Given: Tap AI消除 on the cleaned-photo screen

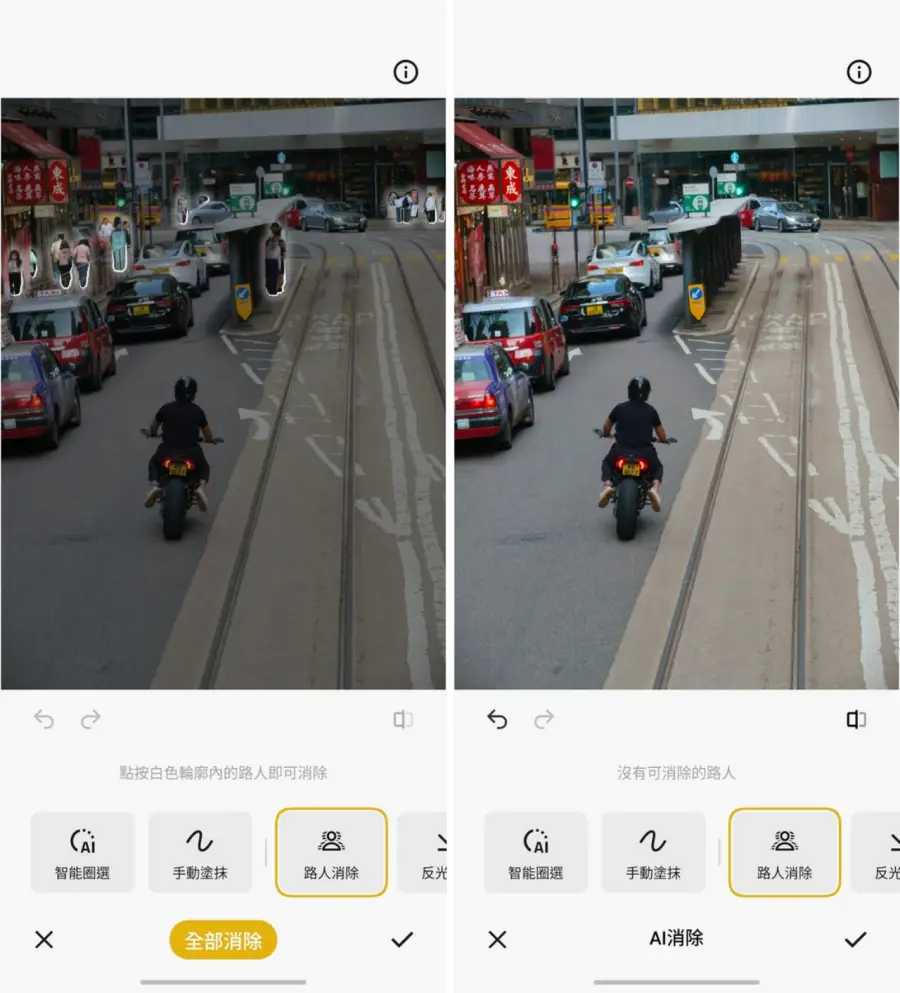Looking at the screenshot, I should pos(676,938).
